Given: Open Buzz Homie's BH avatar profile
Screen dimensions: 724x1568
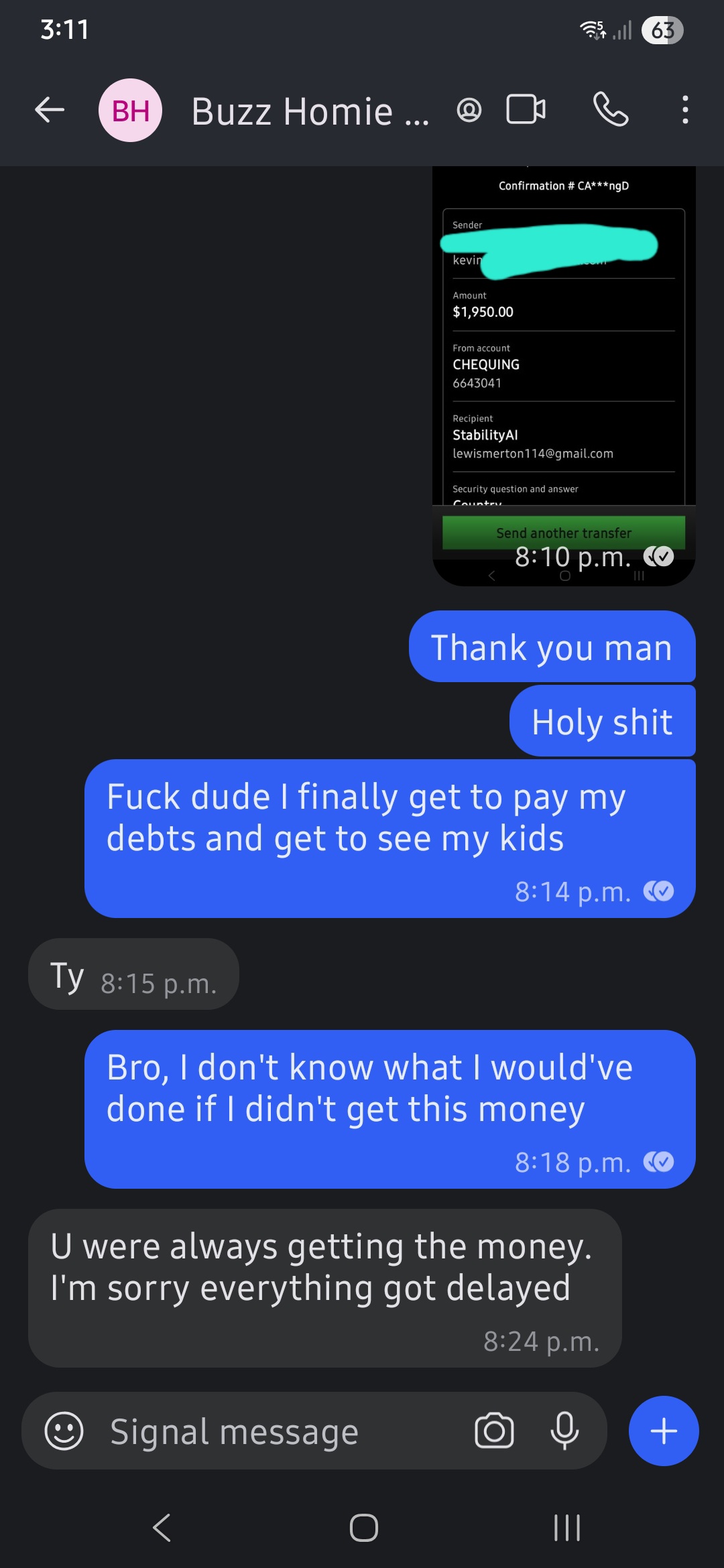Looking at the screenshot, I should click(x=130, y=111).
